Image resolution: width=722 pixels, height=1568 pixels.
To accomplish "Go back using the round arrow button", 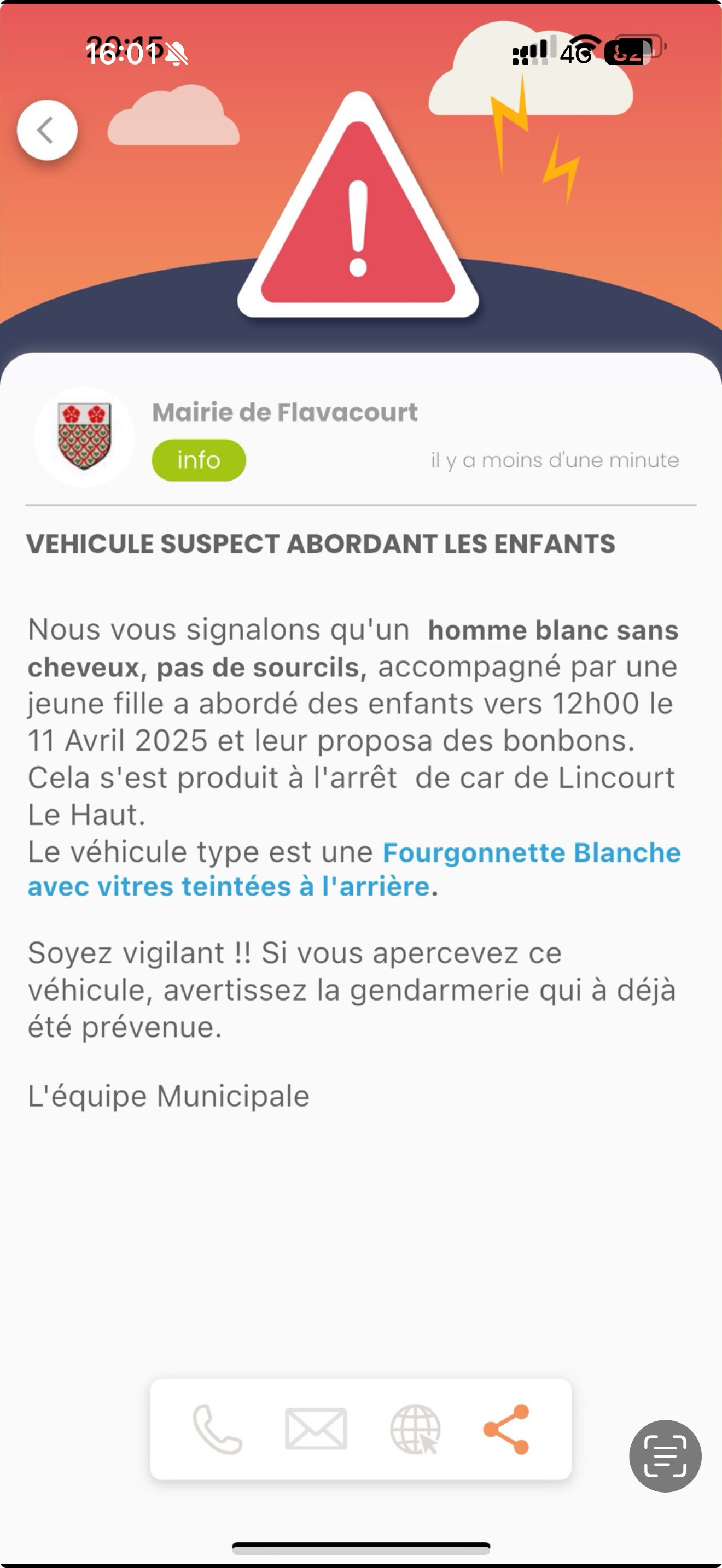I will point(47,130).
